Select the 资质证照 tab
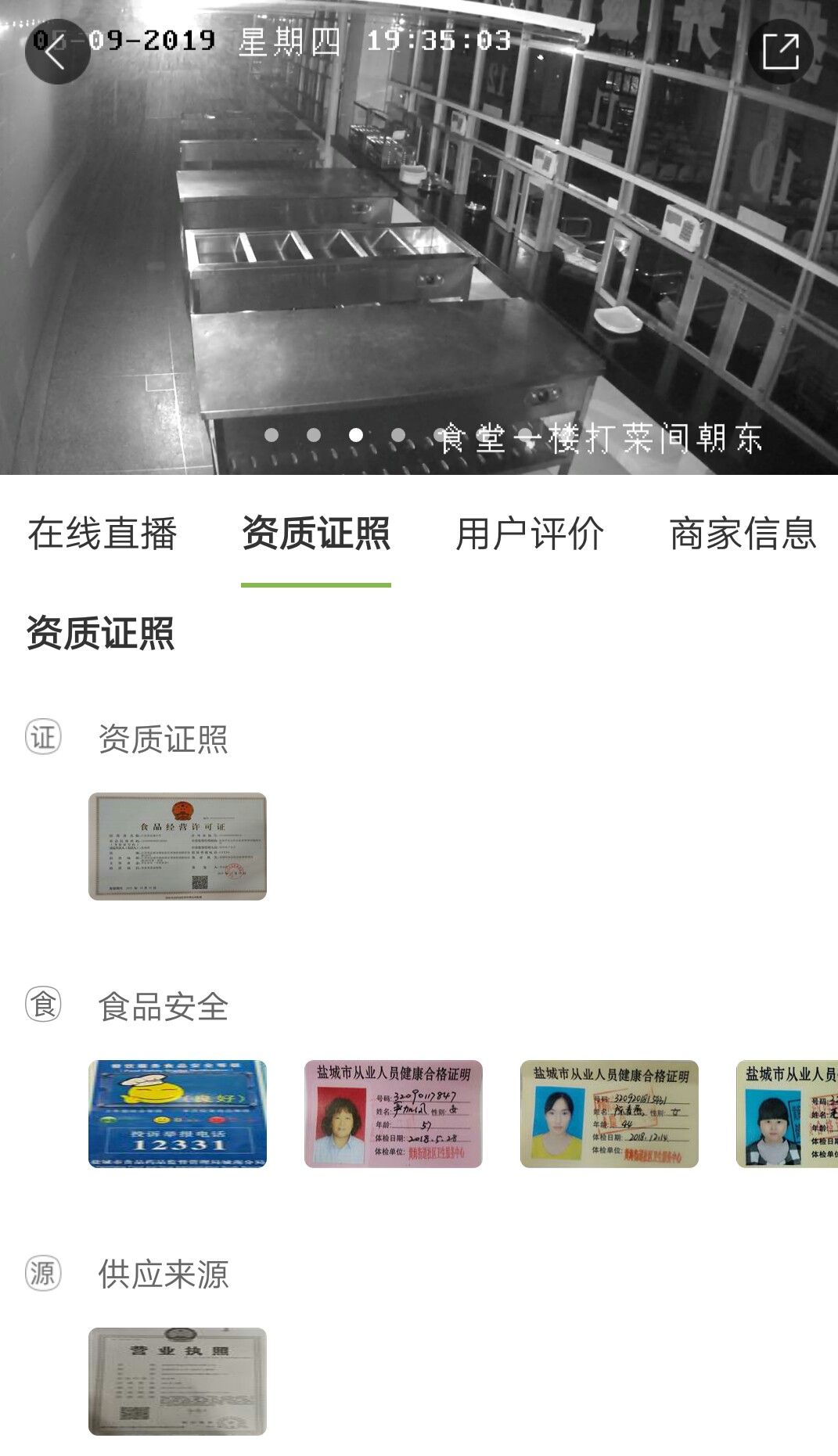This screenshot has height=1456, width=838. pyautogui.click(x=316, y=534)
